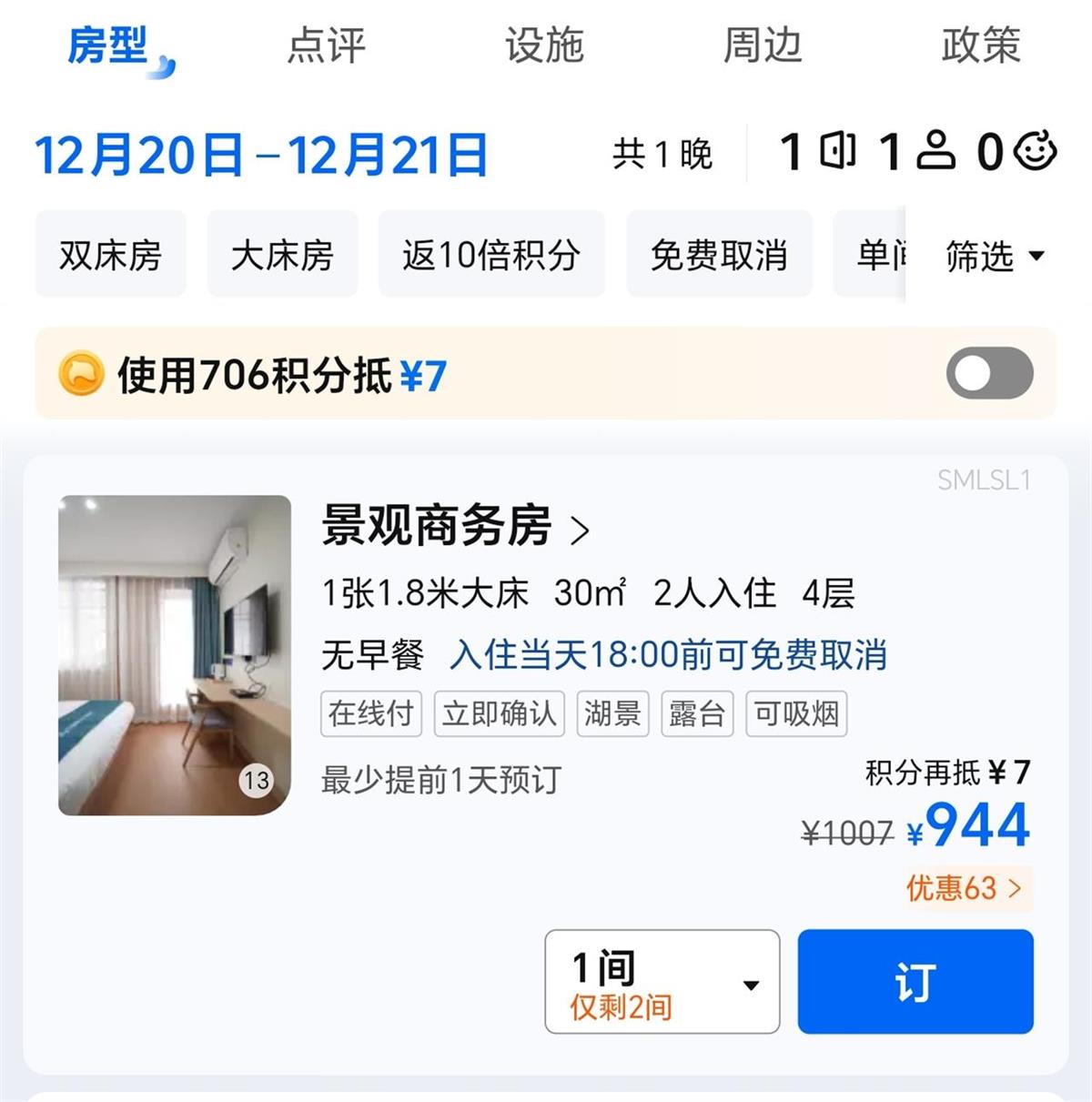This screenshot has width=1092, height=1102.
Task: Switch to the 设施 tab
Action: pos(544,45)
